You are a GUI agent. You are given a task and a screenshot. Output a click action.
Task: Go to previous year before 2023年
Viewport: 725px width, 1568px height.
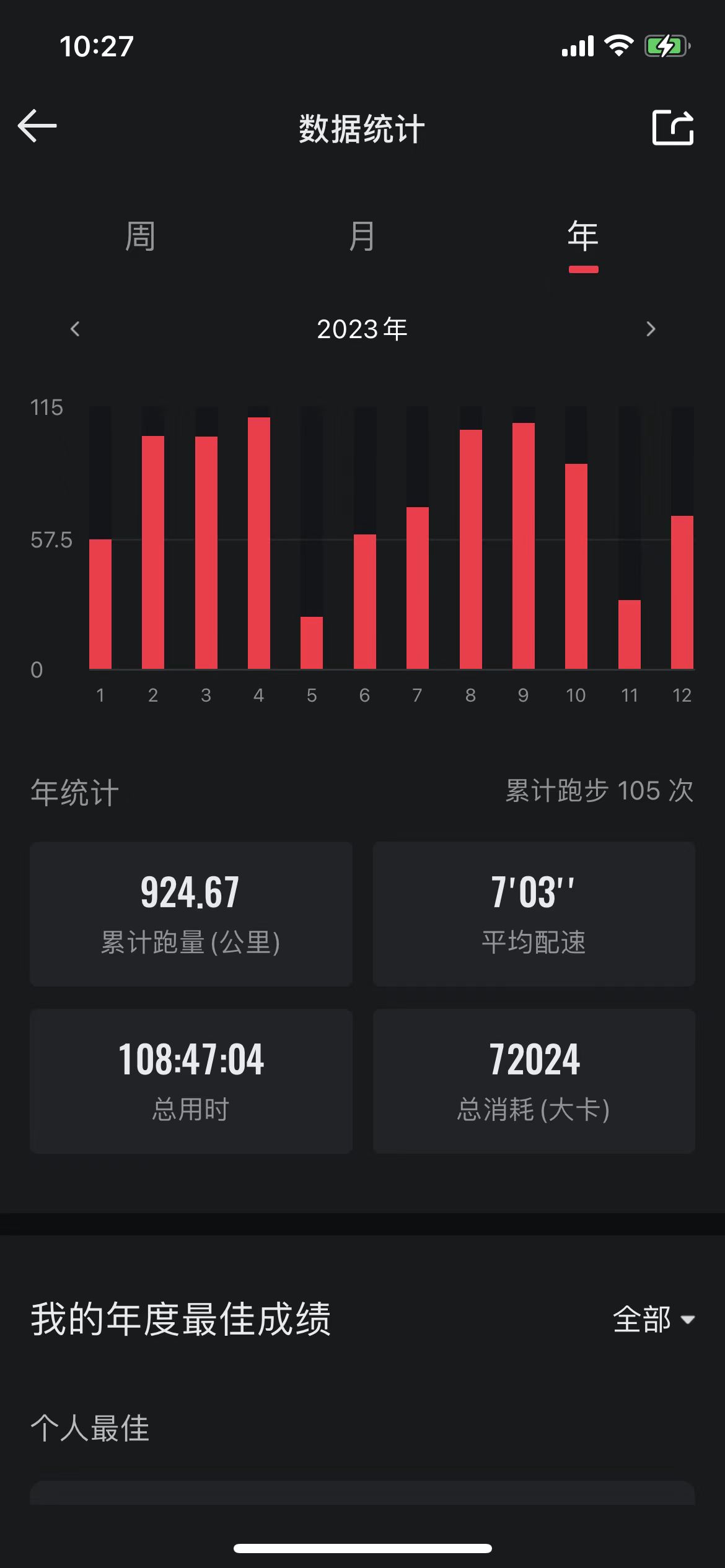pos(75,329)
